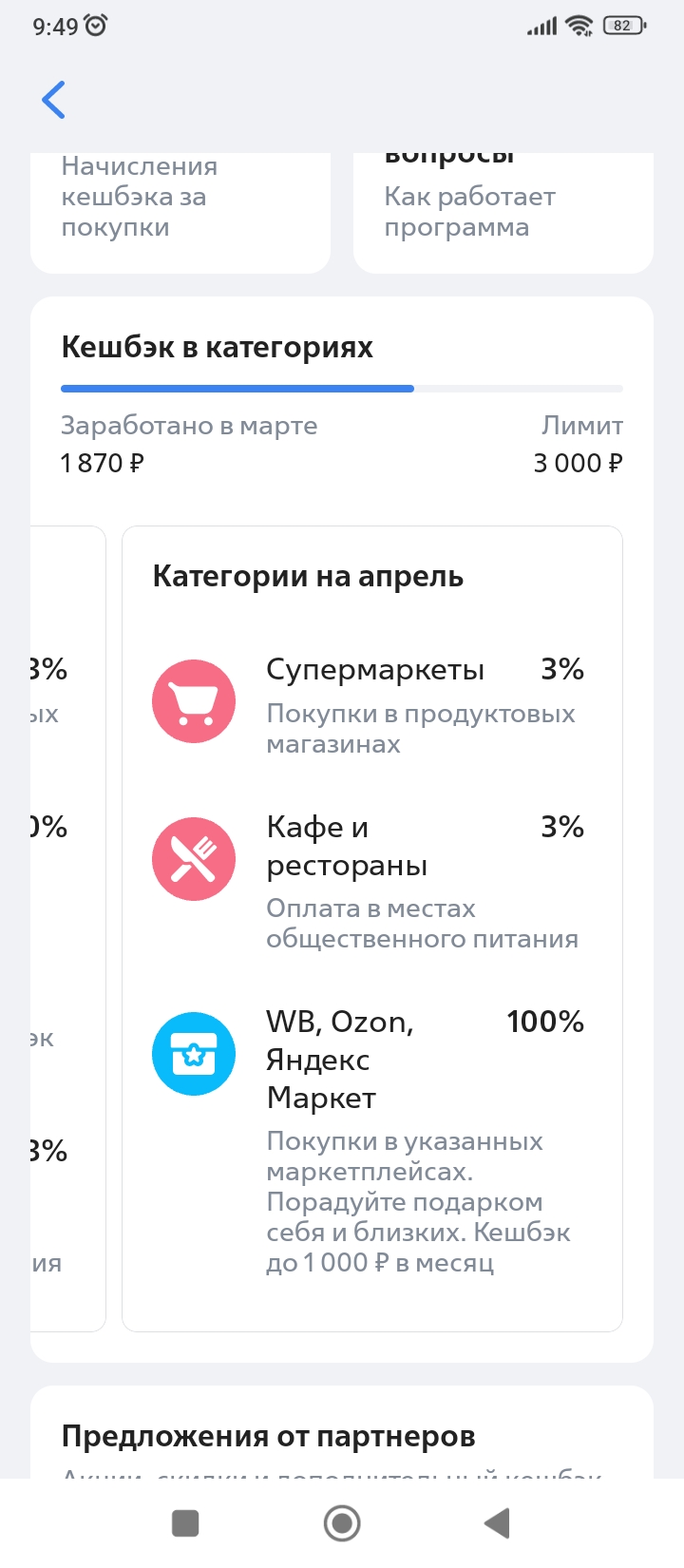Go back using the blue arrow
The image size is (684, 1568).
point(54,100)
